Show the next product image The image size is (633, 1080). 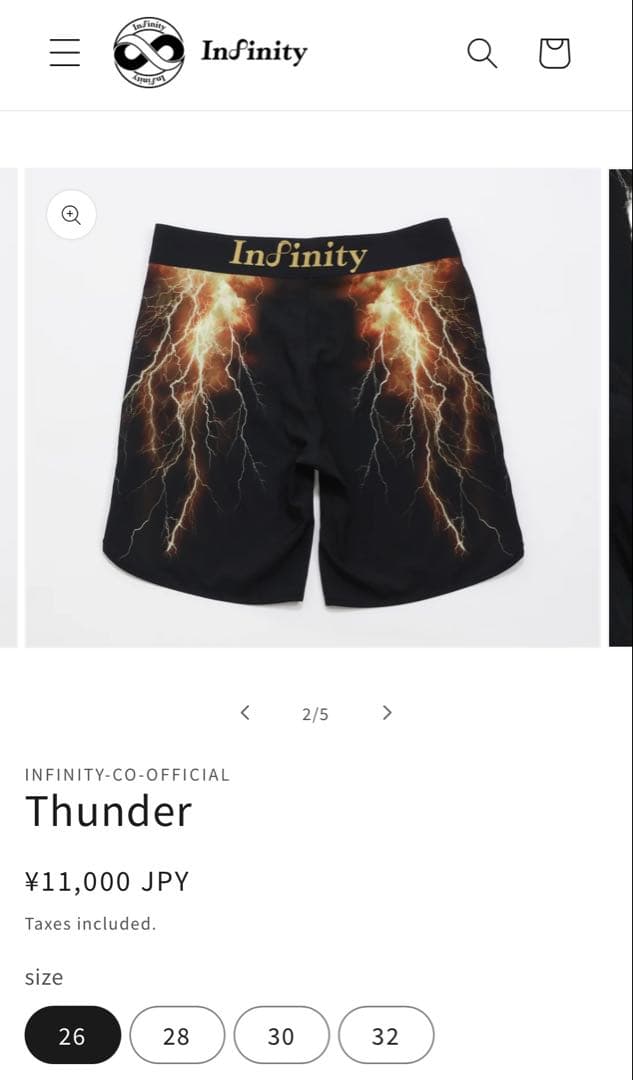pos(387,713)
